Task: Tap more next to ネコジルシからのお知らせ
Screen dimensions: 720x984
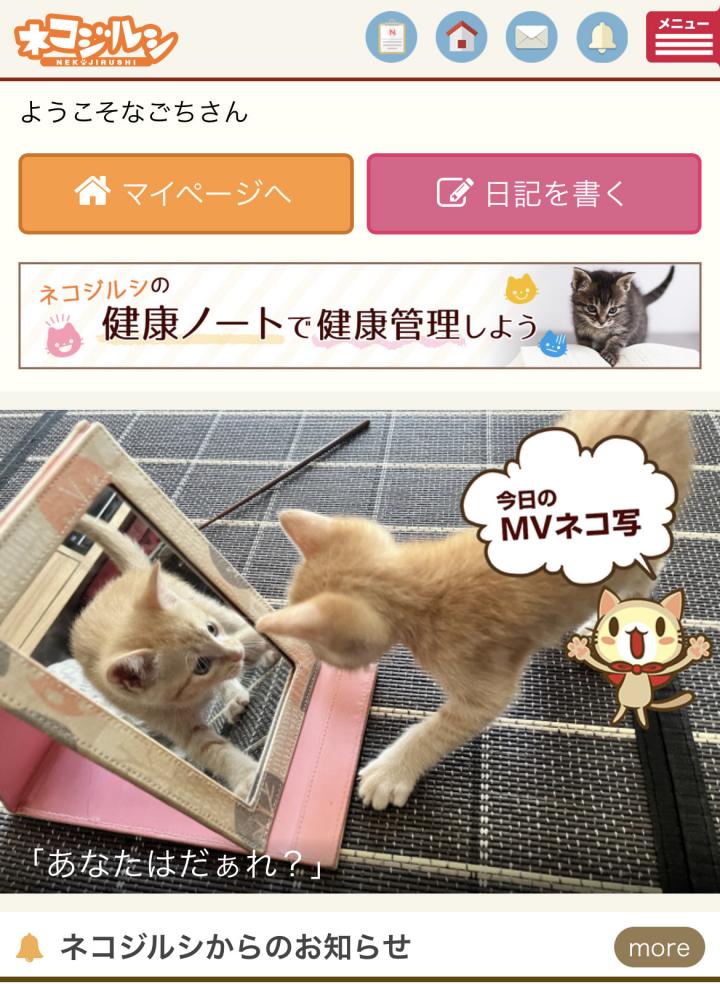Action: coord(658,946)
